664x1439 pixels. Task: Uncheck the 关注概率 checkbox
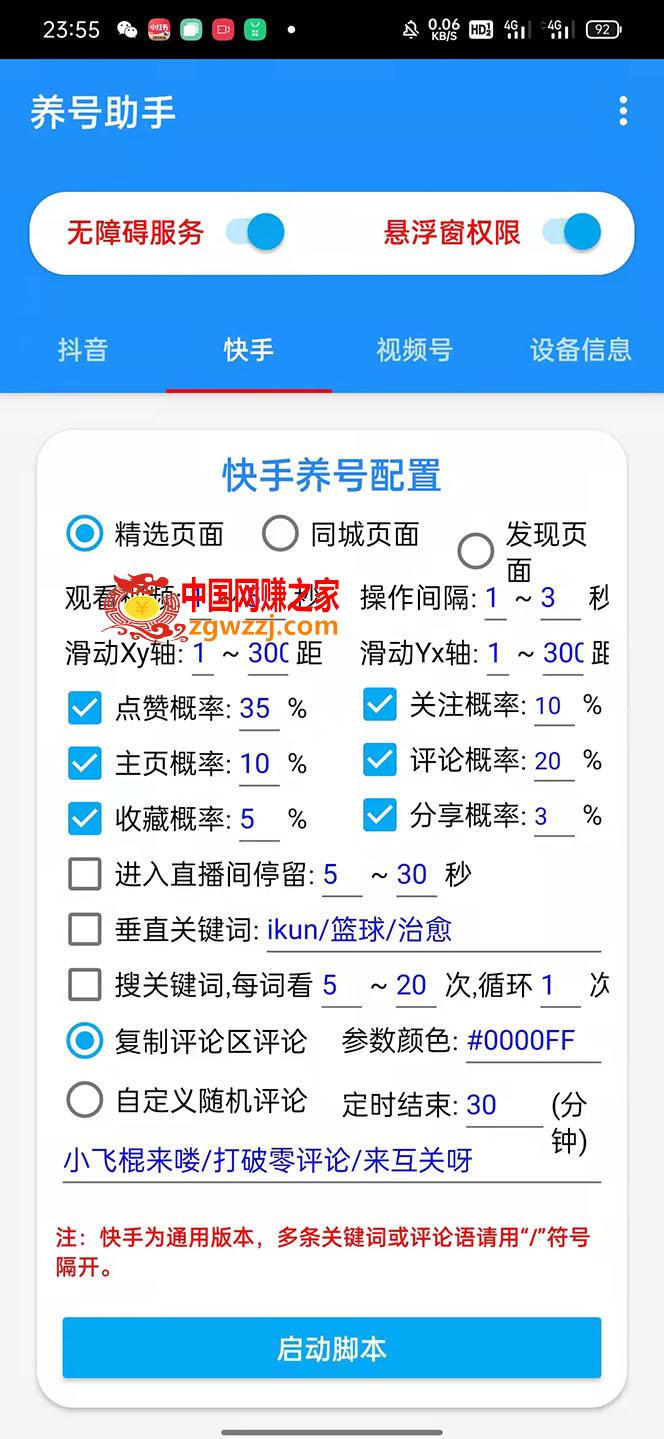pos(380,705)
